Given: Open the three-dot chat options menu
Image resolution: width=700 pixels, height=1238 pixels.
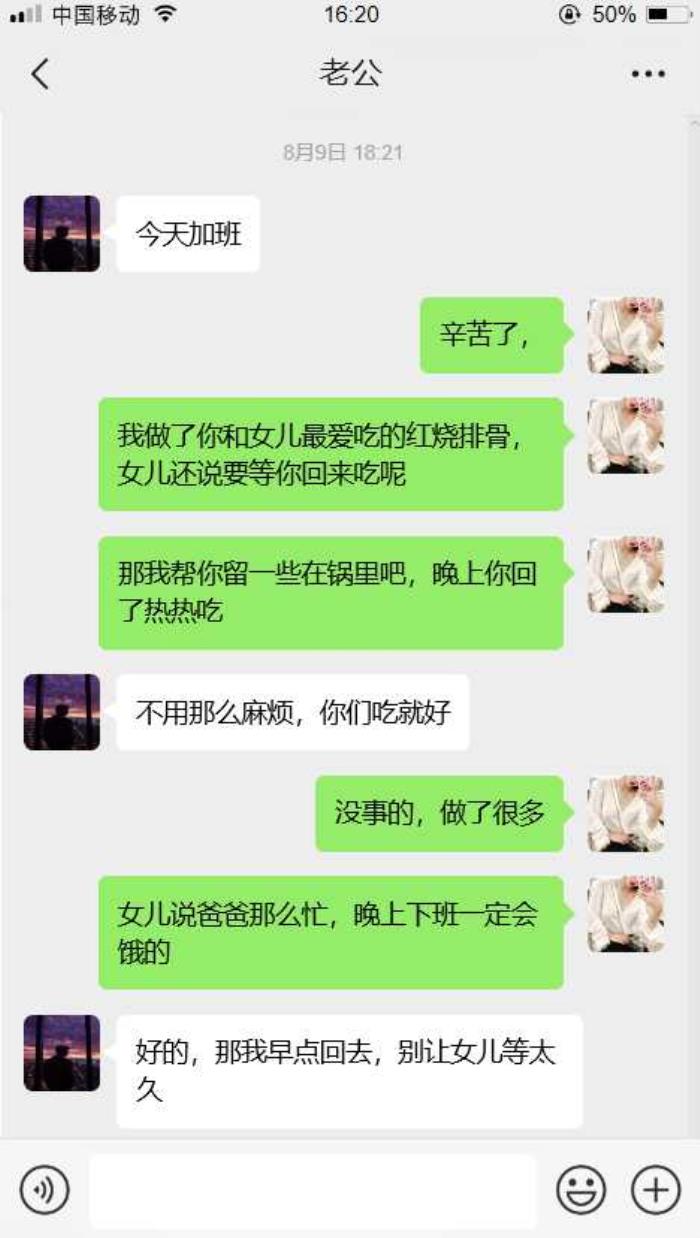Looking at the screenshot, I should [648, 74].
